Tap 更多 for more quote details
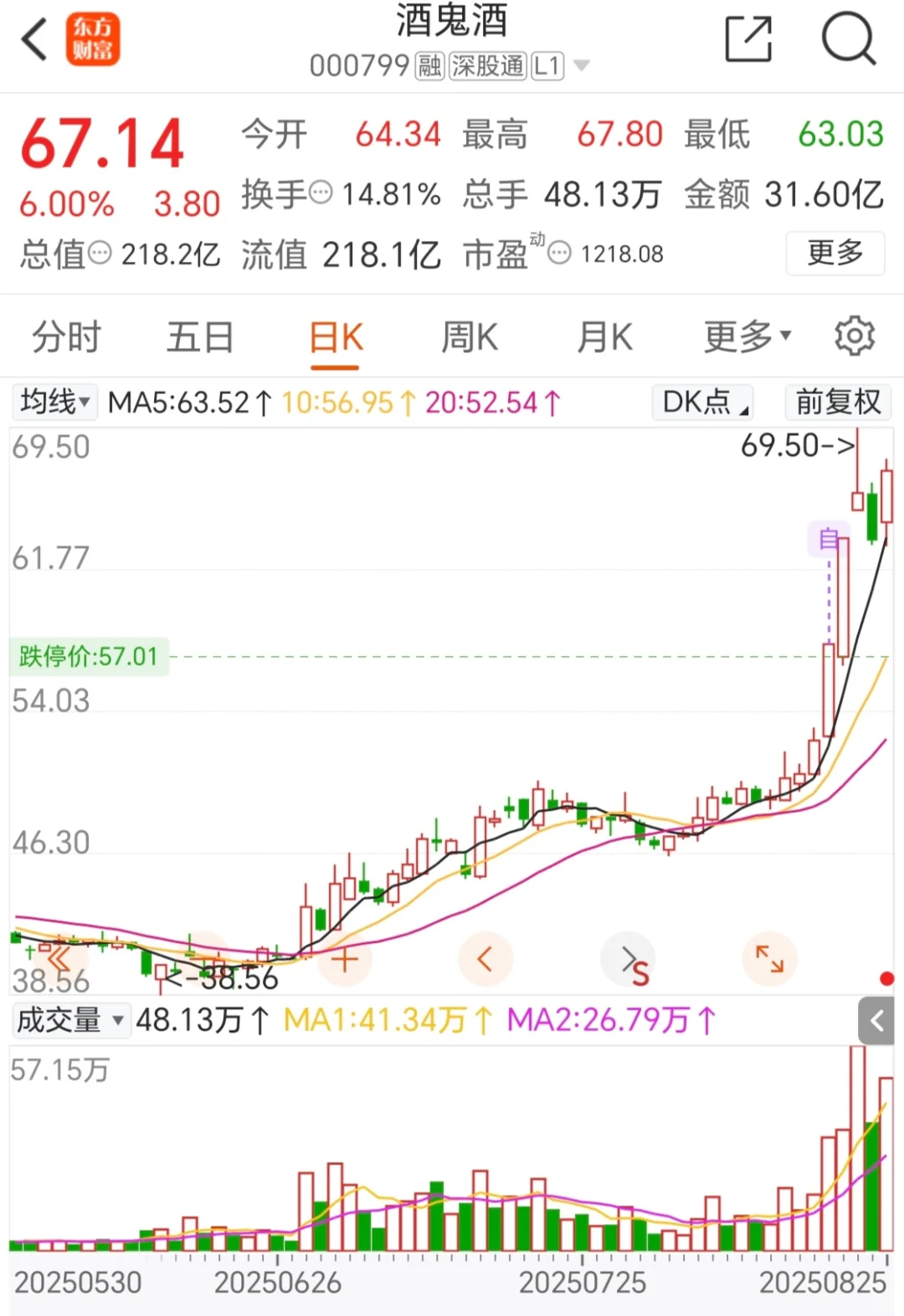904x1316 pixels. tap(835, 253)
